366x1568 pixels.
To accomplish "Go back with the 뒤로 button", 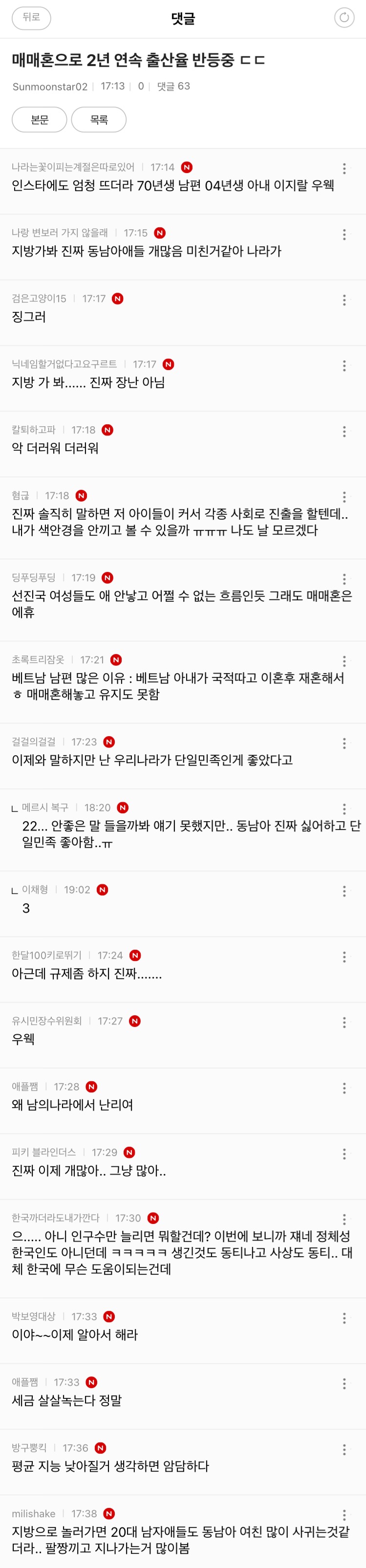I will (x=31, y=18).
